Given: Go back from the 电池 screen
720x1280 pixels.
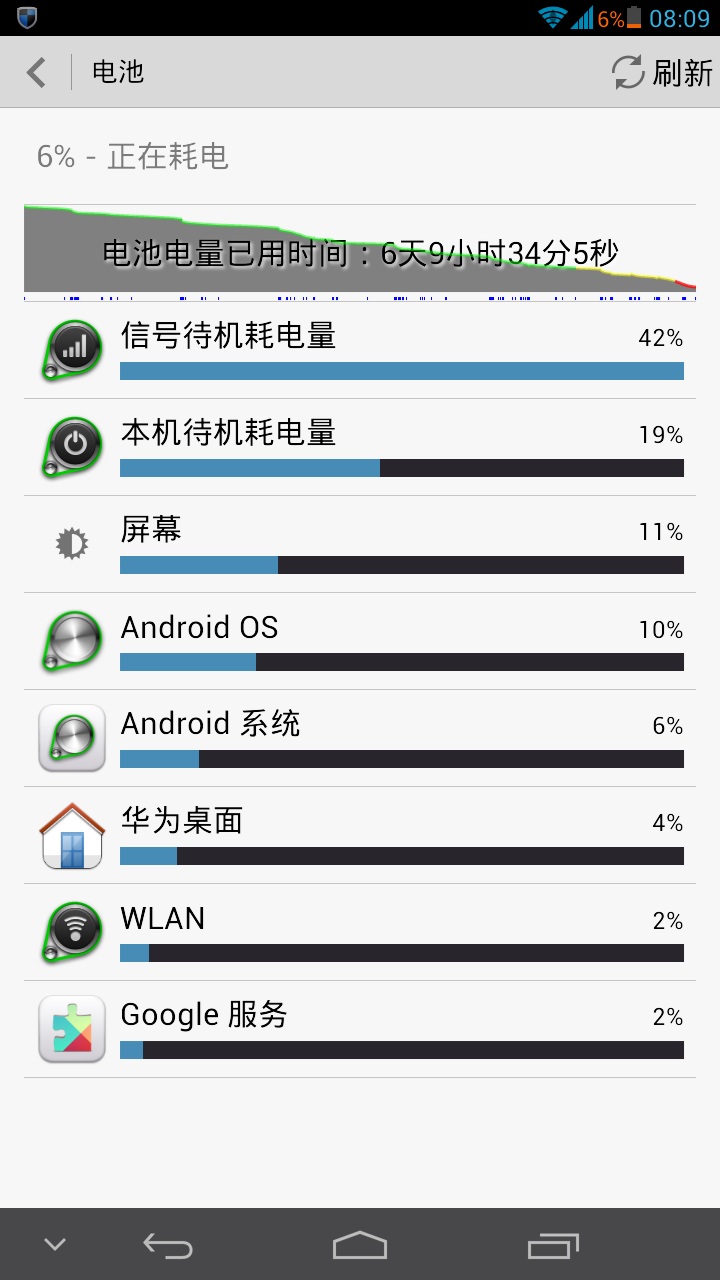Looking at the screenshot, I should pos(37,72).
